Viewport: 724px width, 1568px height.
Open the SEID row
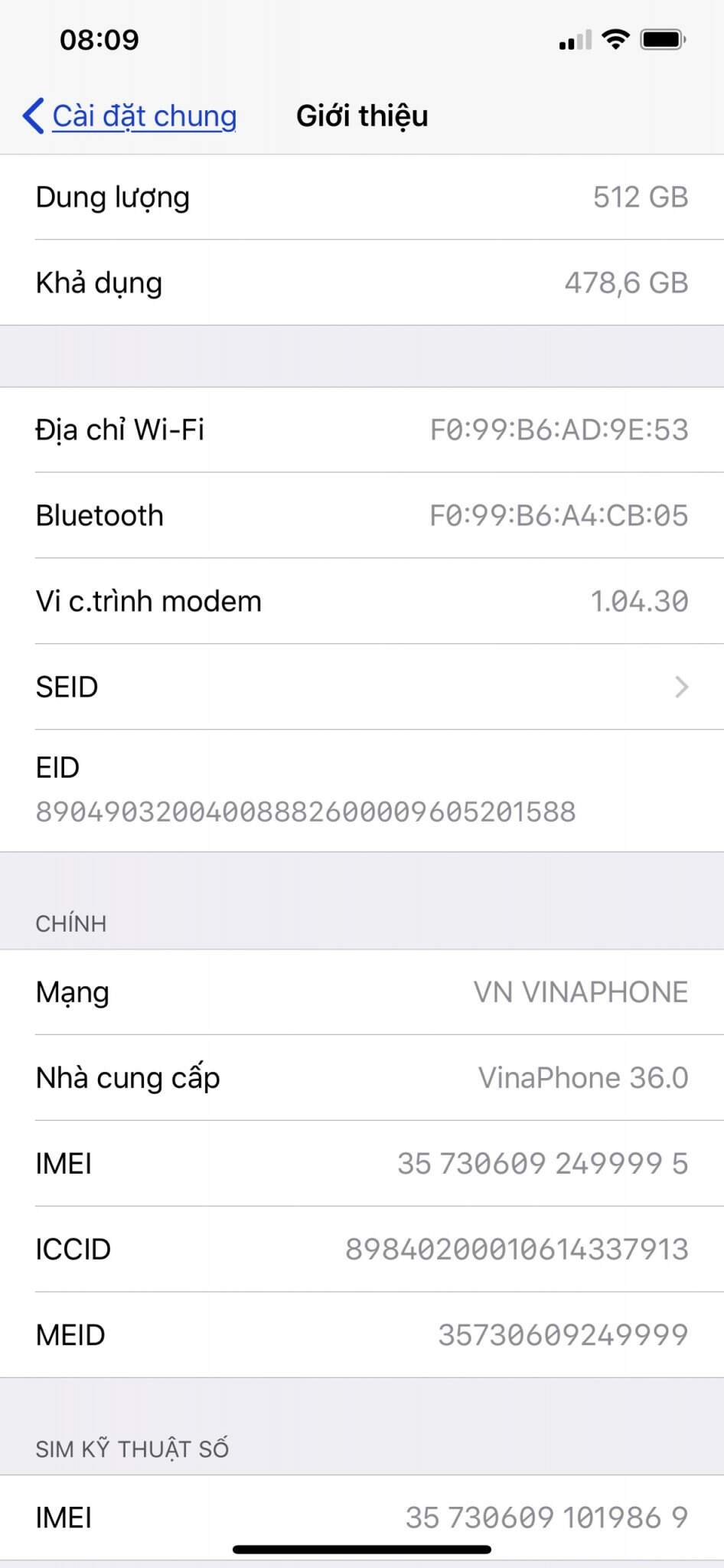pyautogui.click(x=362, y=687)
